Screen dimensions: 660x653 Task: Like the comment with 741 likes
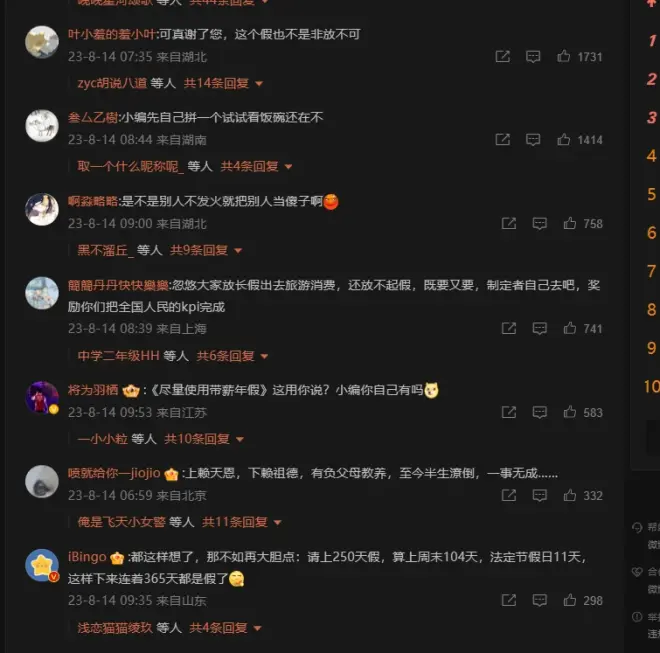570,328
